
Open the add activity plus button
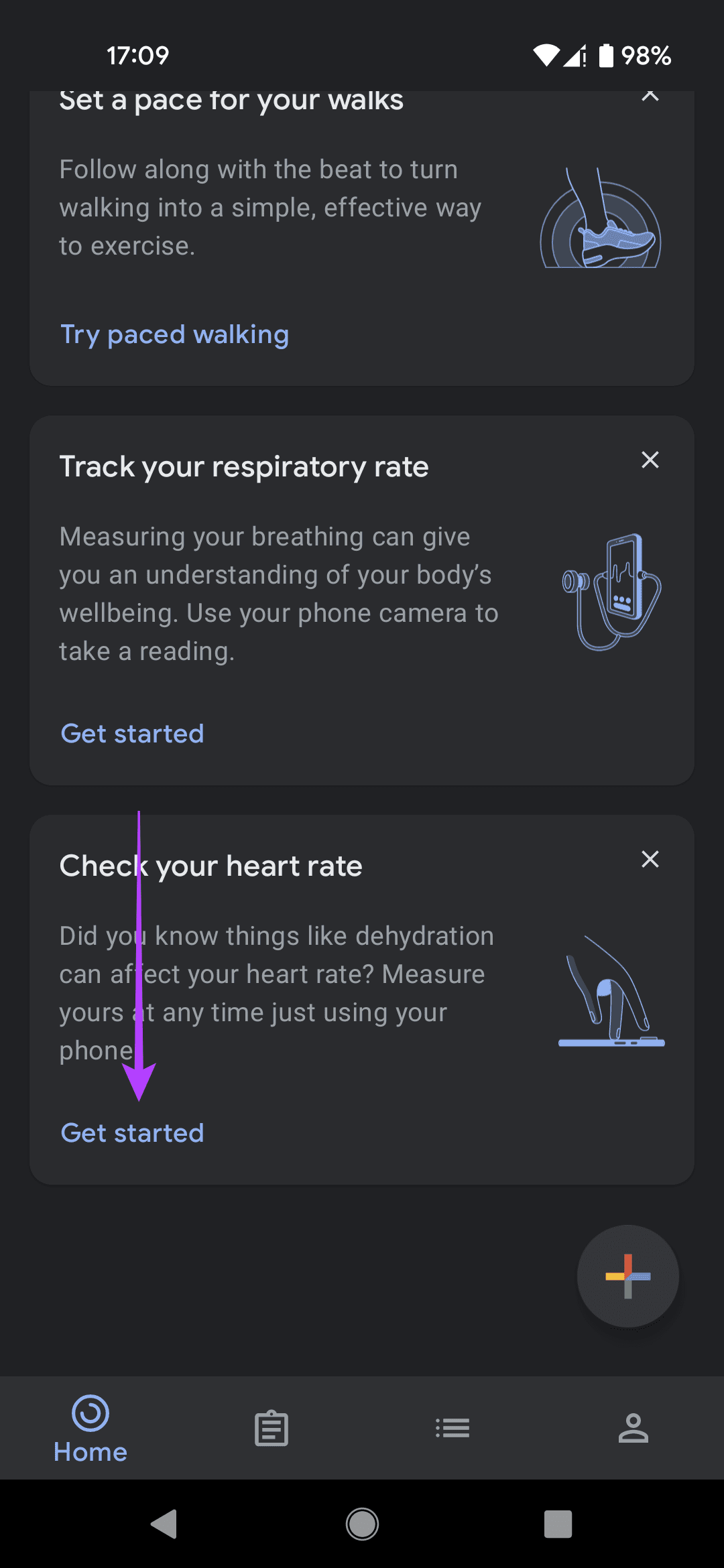tap(628, 1277)
